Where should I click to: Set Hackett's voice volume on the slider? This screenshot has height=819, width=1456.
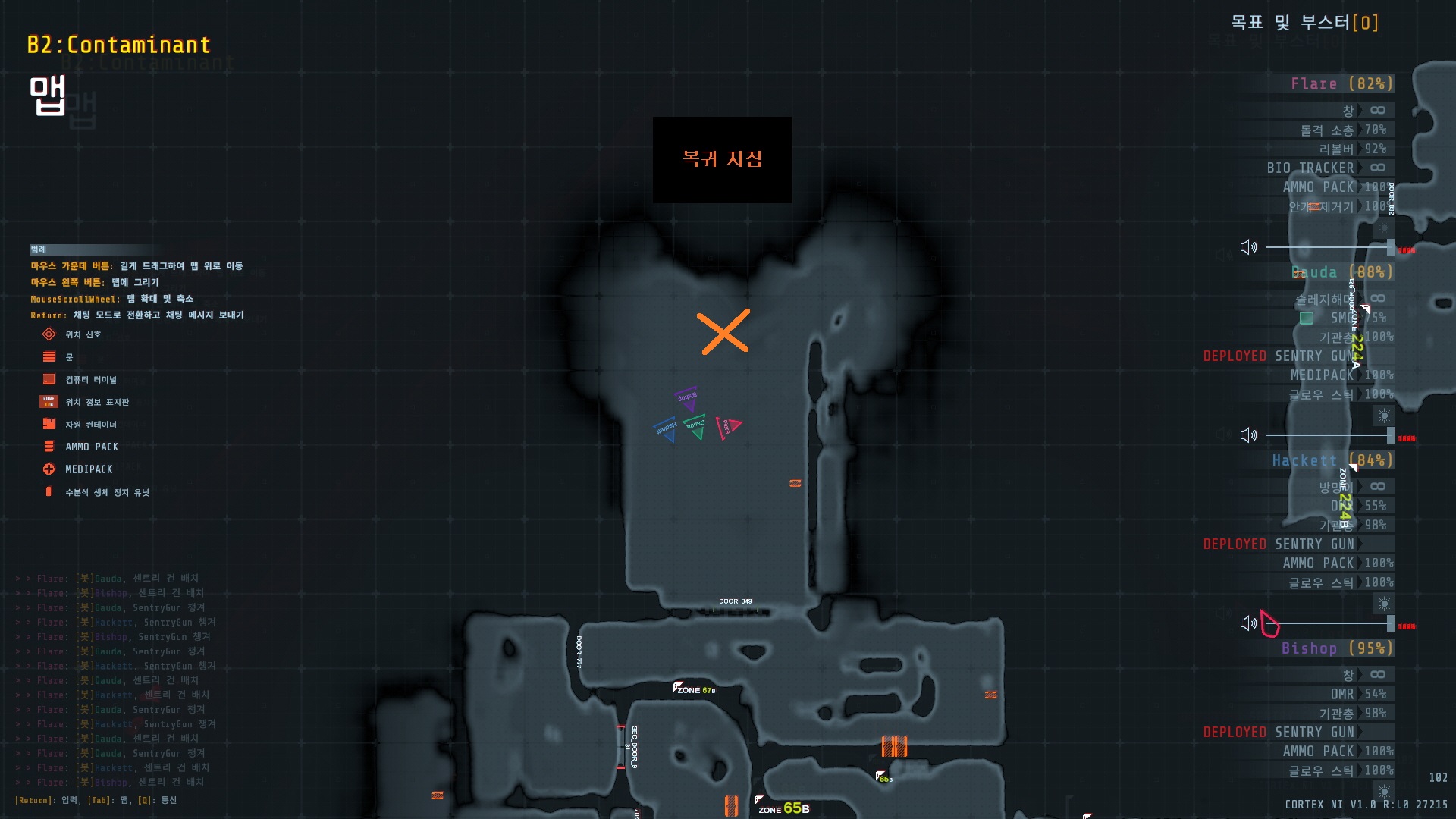1329,623
